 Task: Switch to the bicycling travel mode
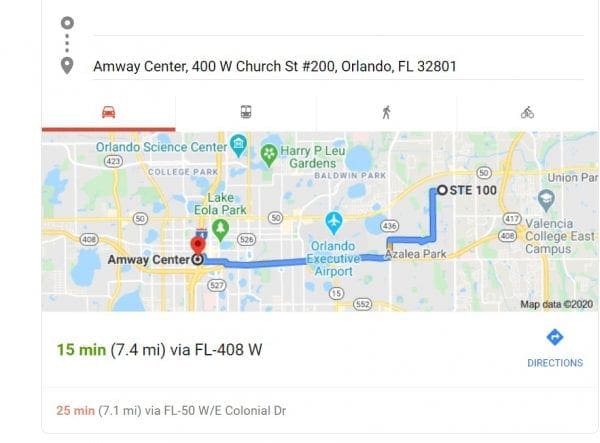[527, 112]
